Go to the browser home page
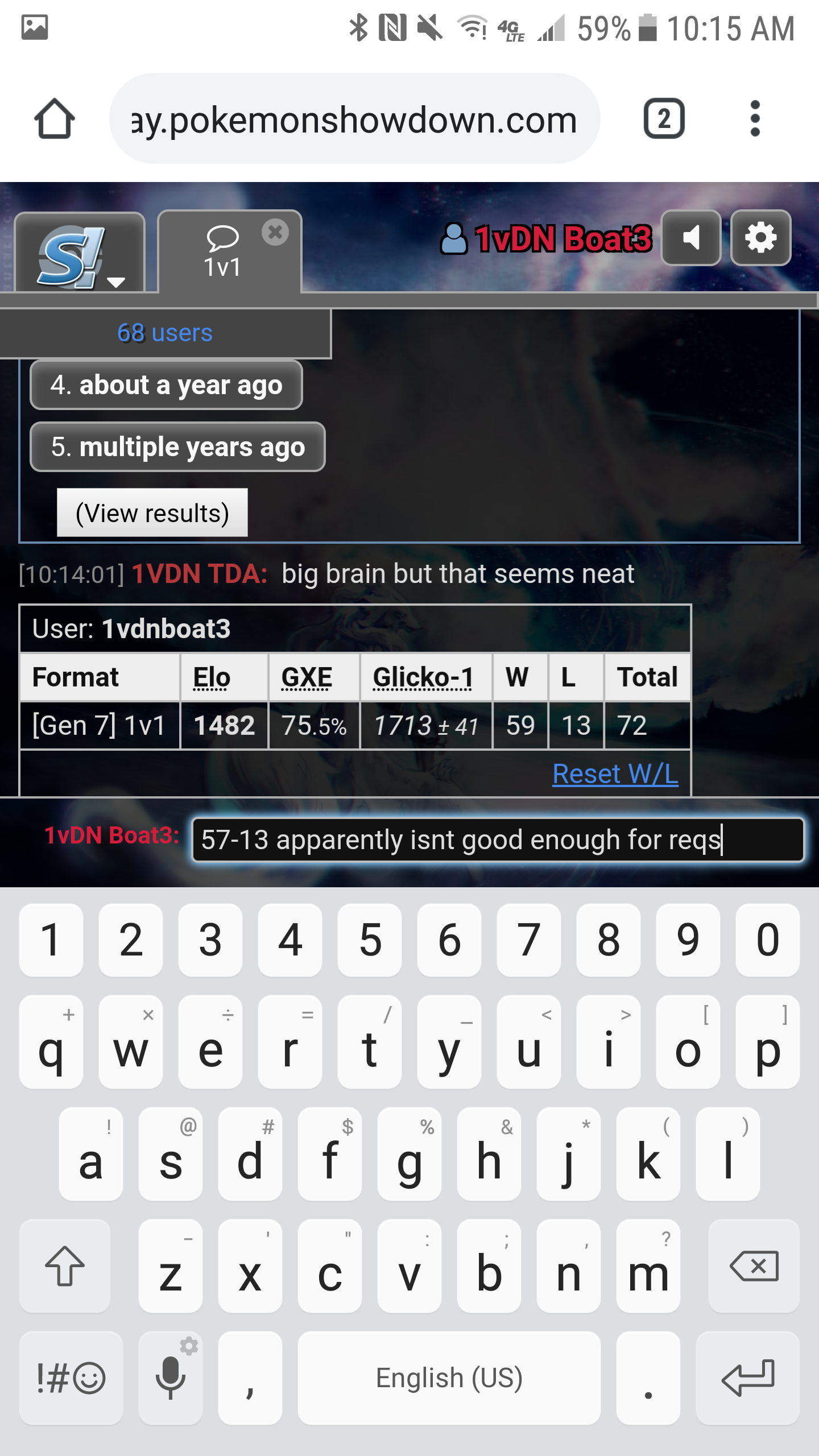Viewport: 819px width, 1456px height. (x=54, y=119)
